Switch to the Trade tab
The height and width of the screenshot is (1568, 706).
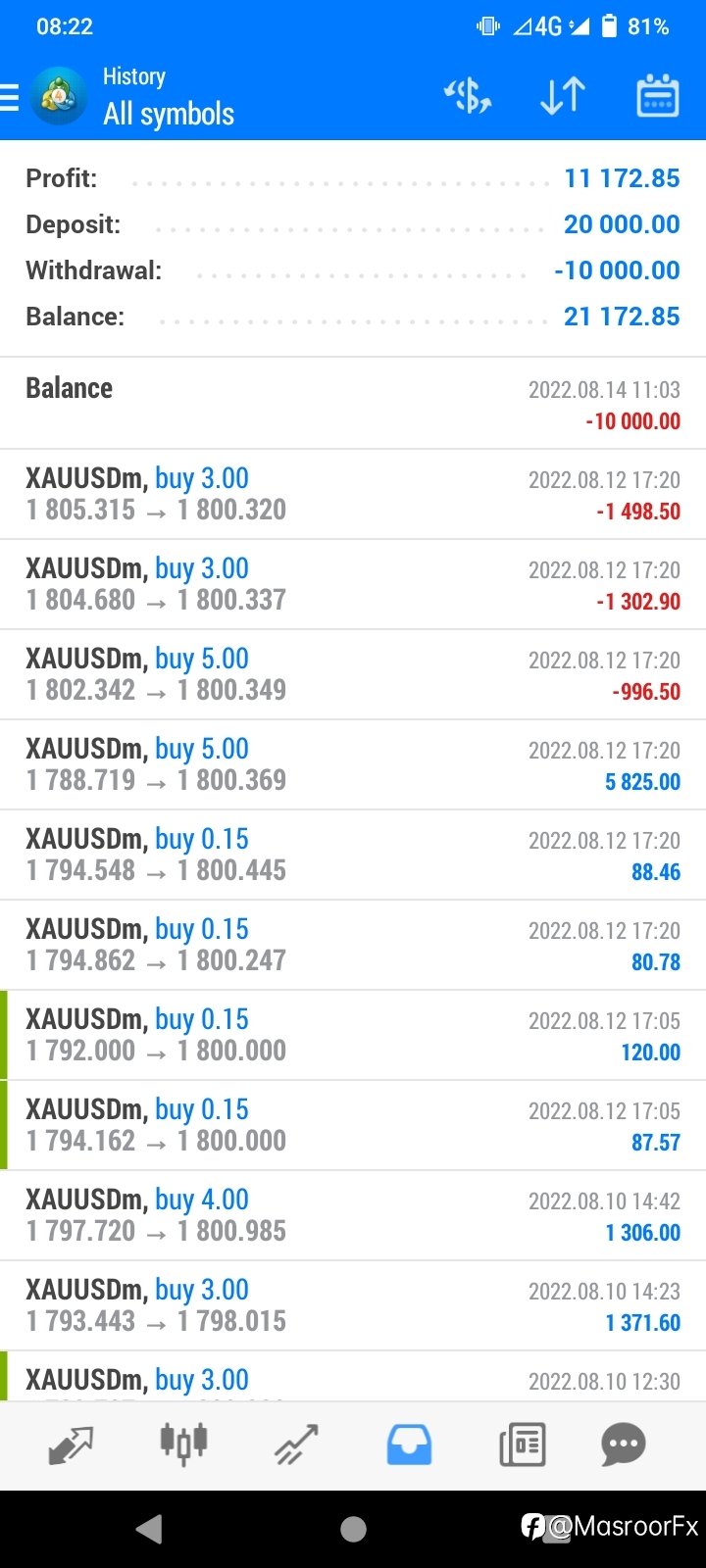(296, 1445)
